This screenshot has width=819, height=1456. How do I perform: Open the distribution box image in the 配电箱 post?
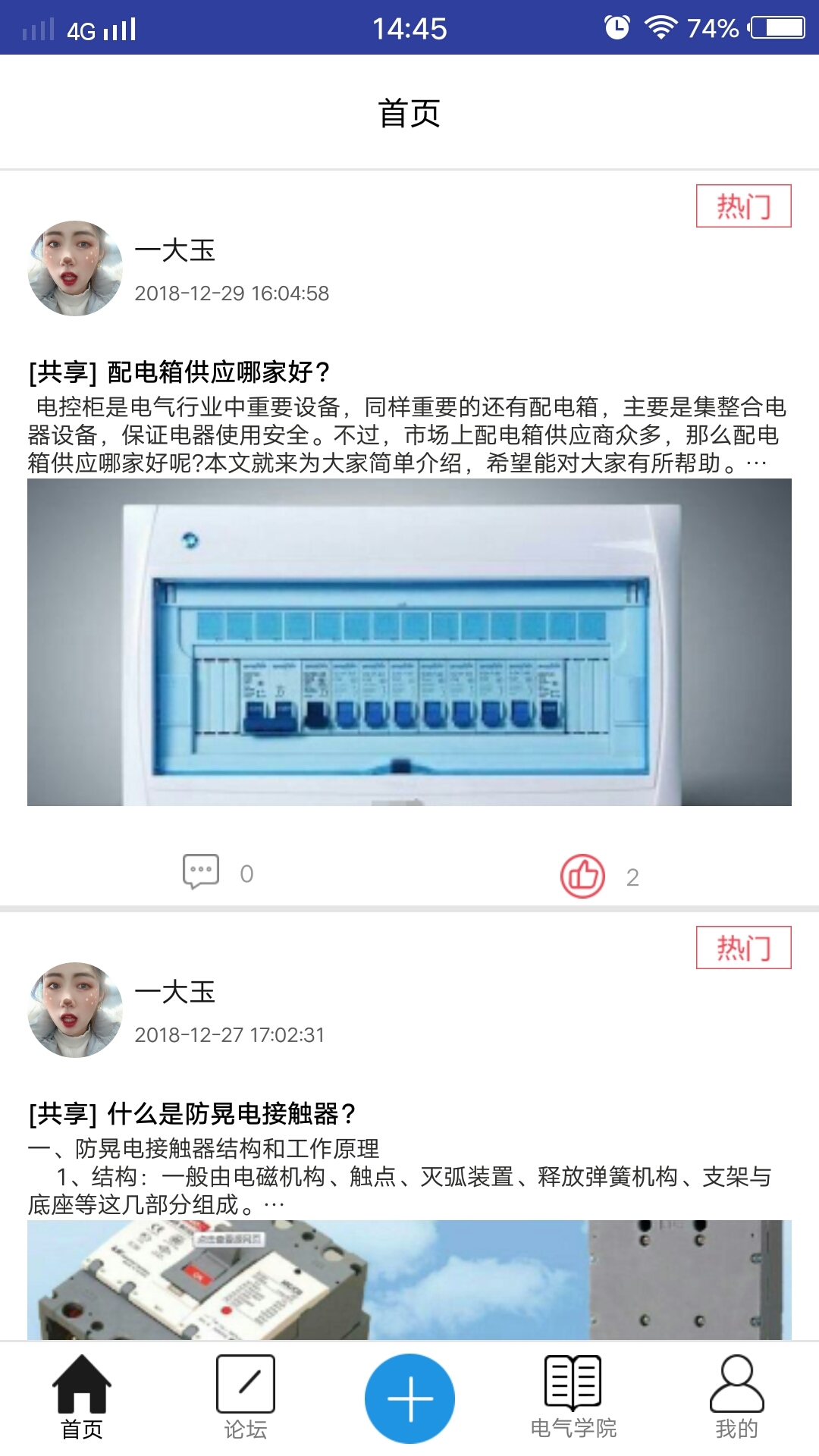[409, 642]
